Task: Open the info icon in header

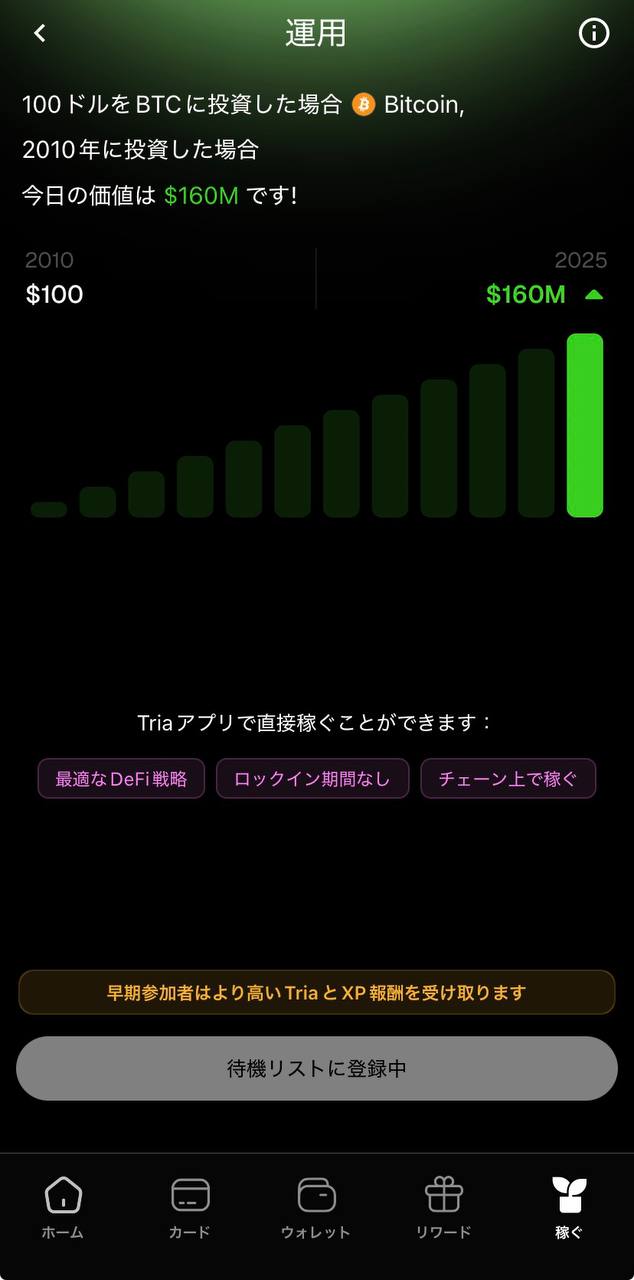Action: pyautogui.click(x=594, y=33)
